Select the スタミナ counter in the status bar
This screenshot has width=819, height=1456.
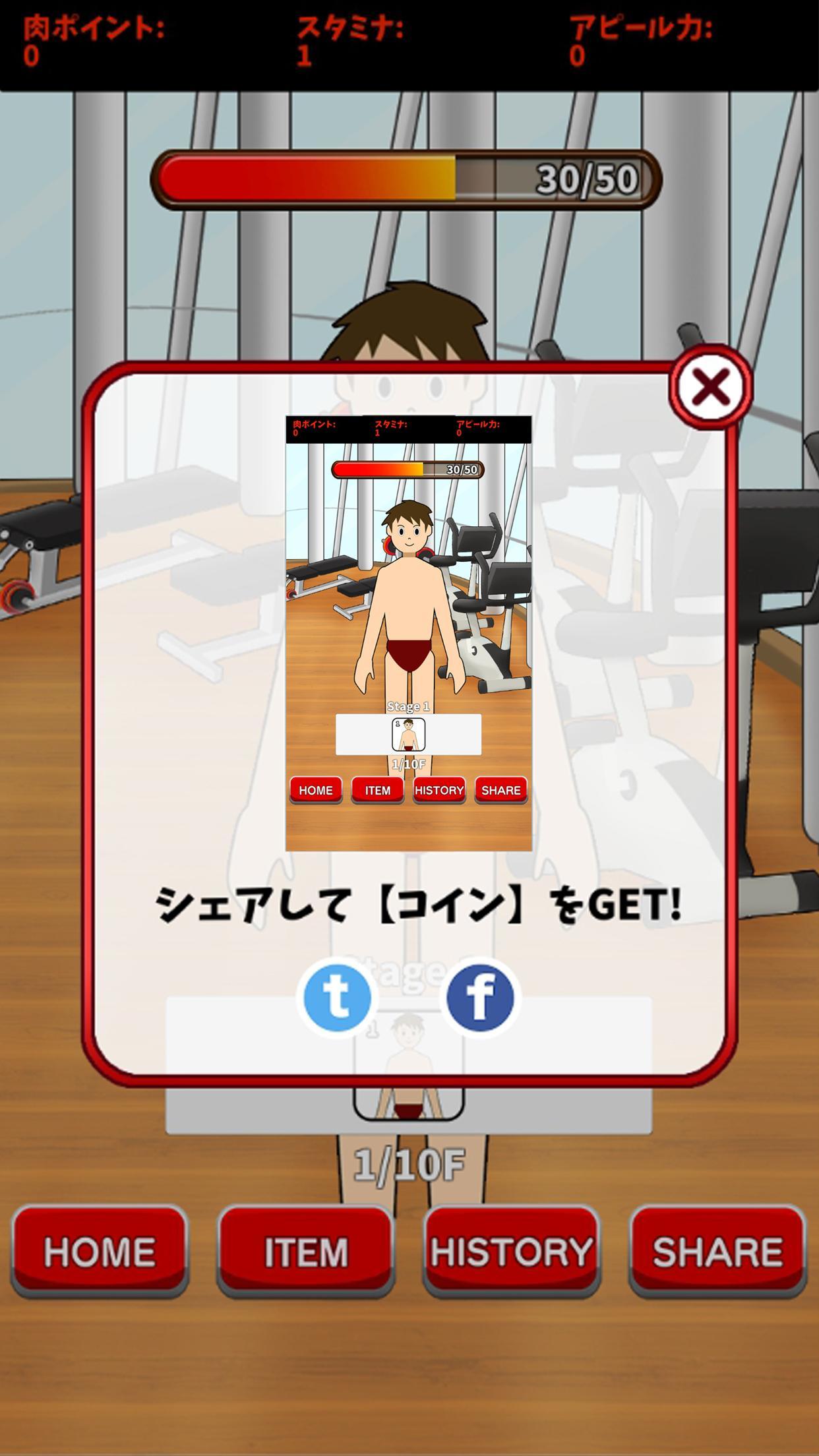[x=349, y=36]
